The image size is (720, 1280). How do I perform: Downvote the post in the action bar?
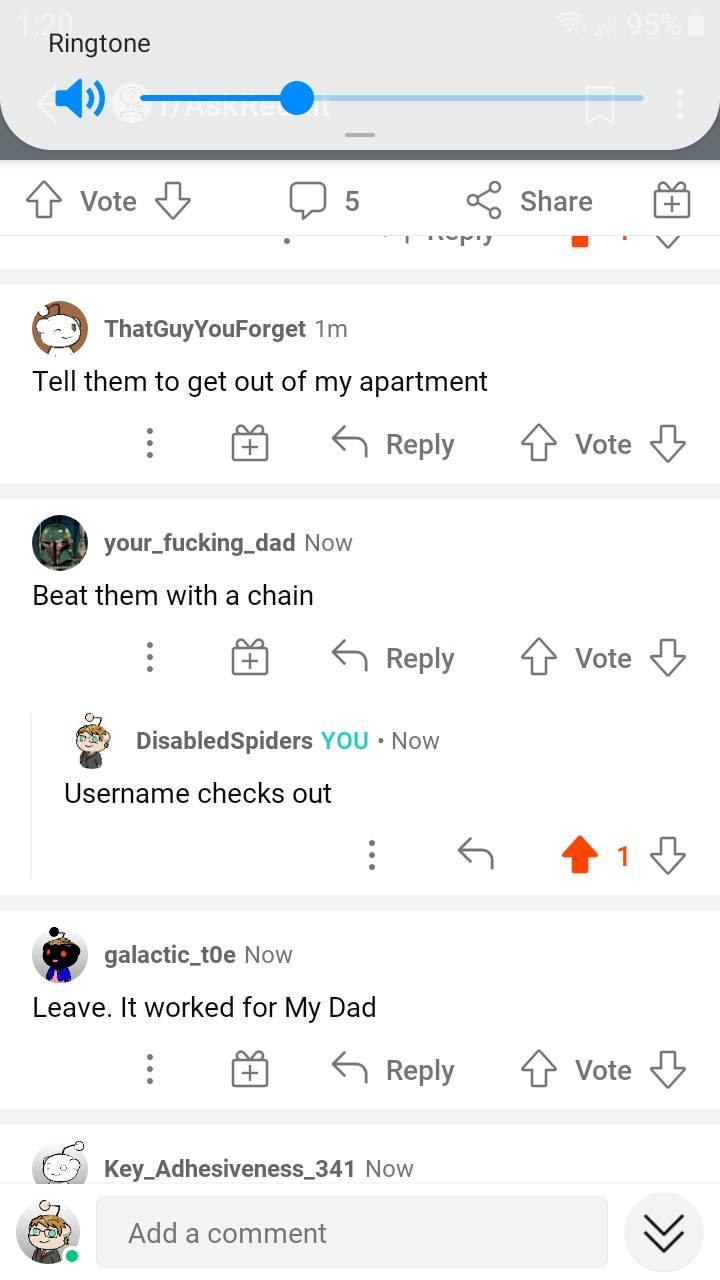[173, 201]
